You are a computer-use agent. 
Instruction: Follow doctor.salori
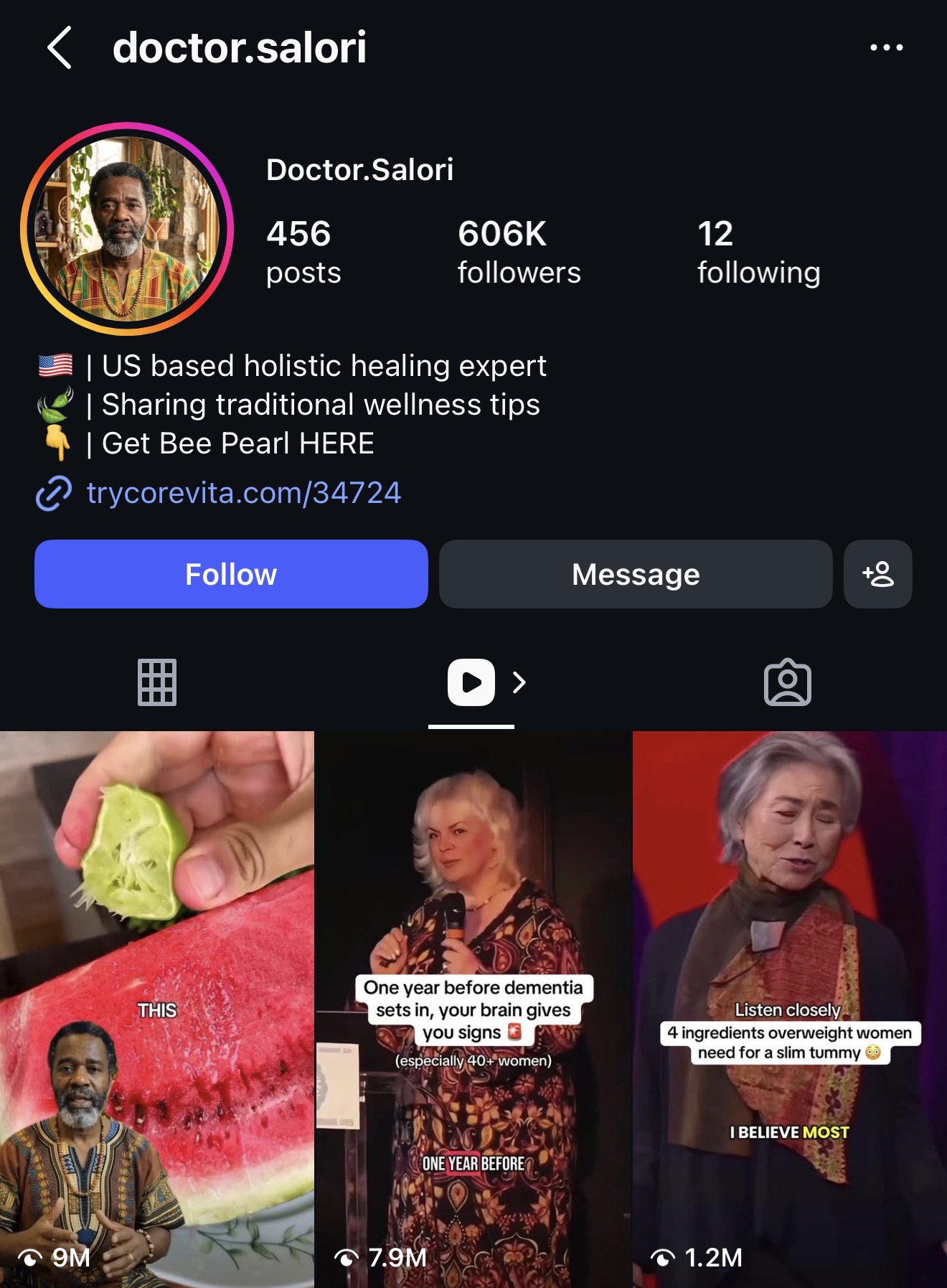pyautogui.click(x=231, y=574)
